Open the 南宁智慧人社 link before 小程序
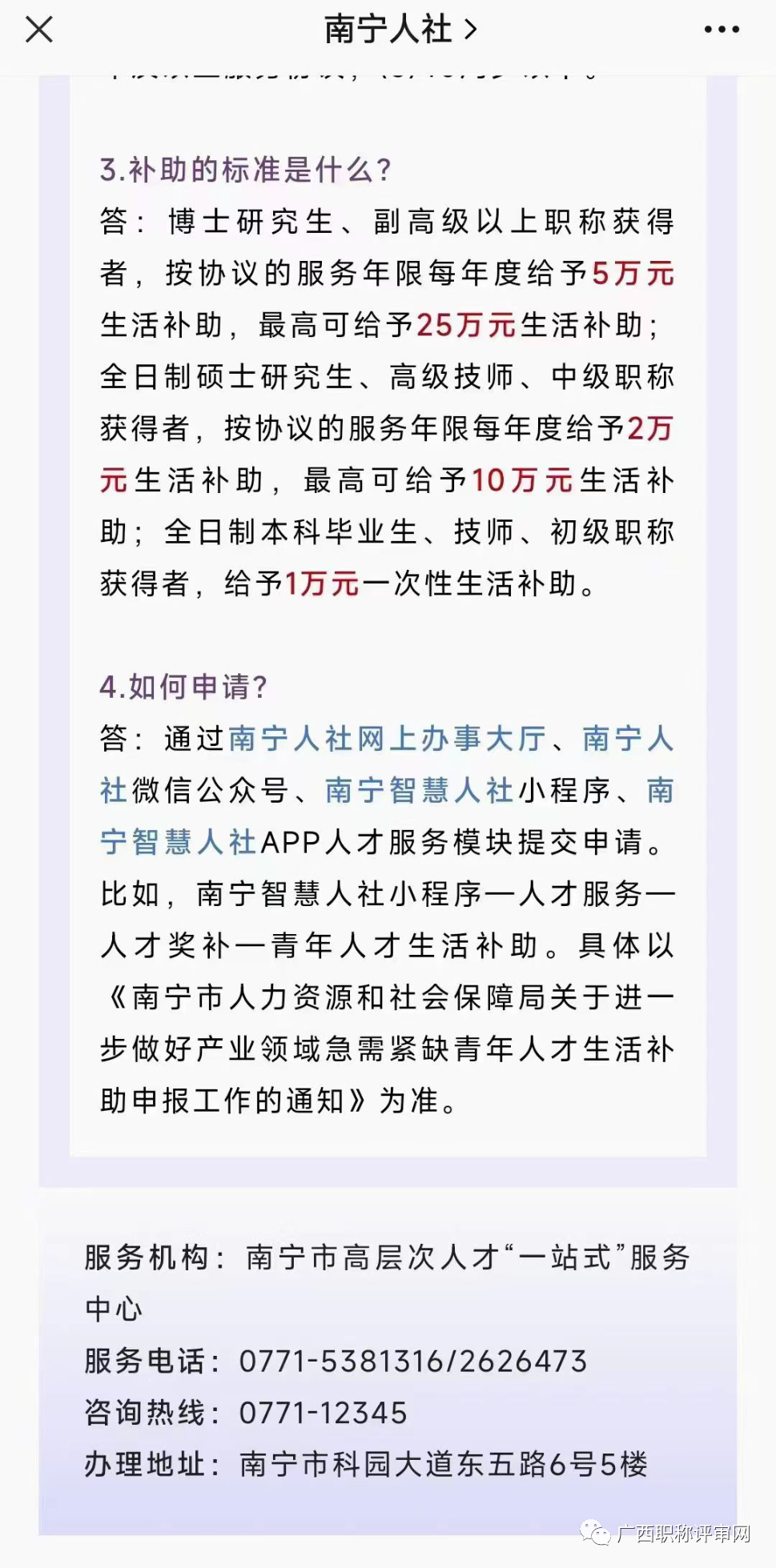Viewport: 776px width, 1568px height. click(x=419, y=791)
